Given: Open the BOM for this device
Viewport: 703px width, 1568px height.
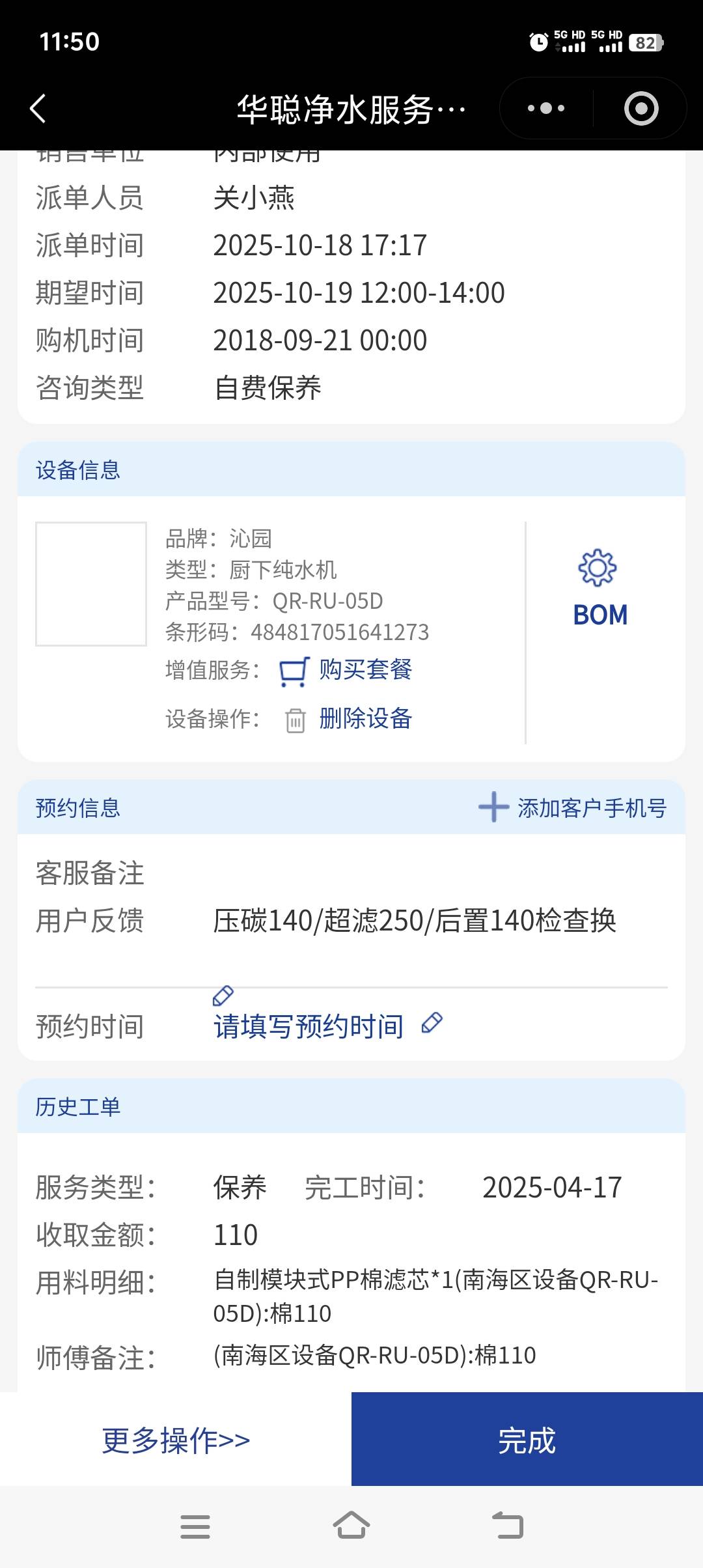Looking at the screenshot, I should (x=600, y=589).
